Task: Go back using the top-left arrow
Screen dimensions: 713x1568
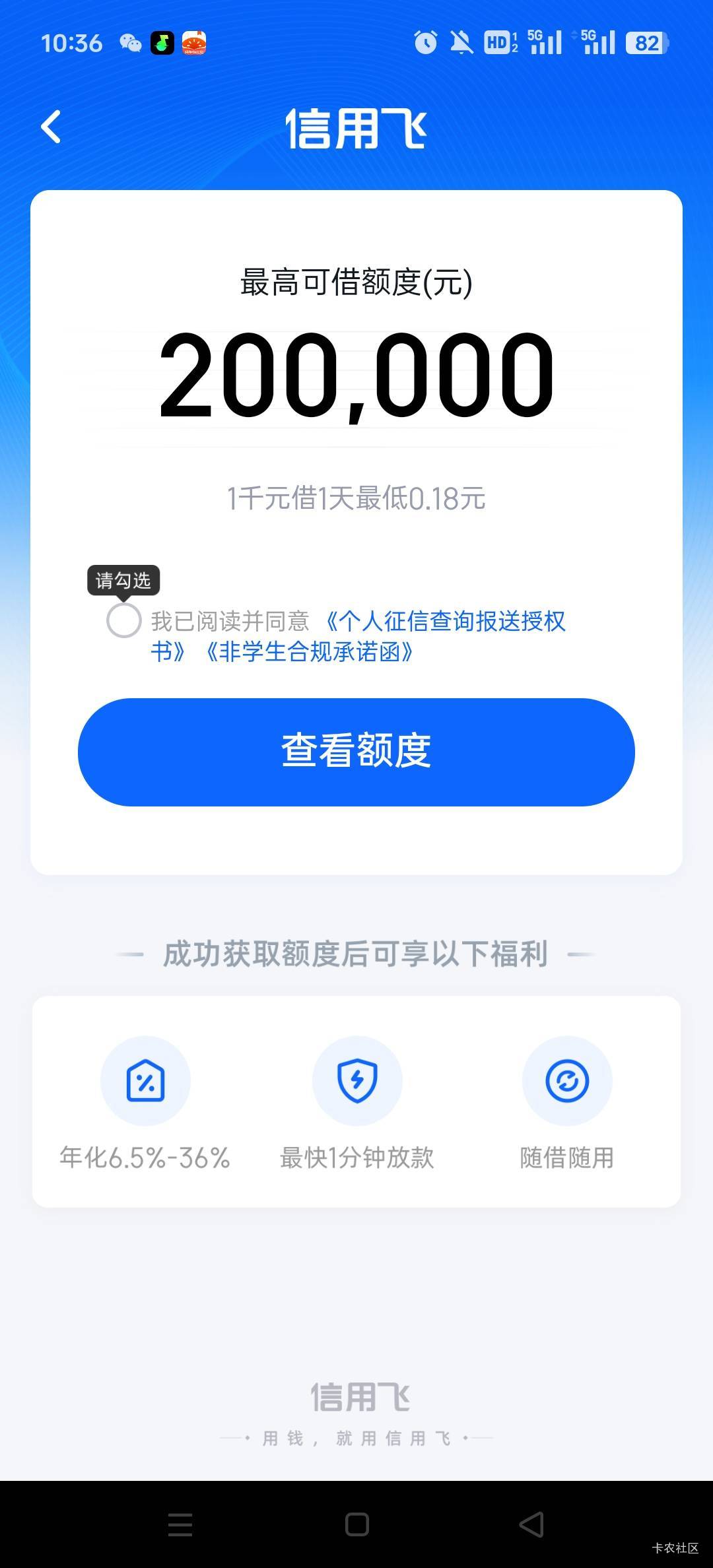Action: pos(51,127)
